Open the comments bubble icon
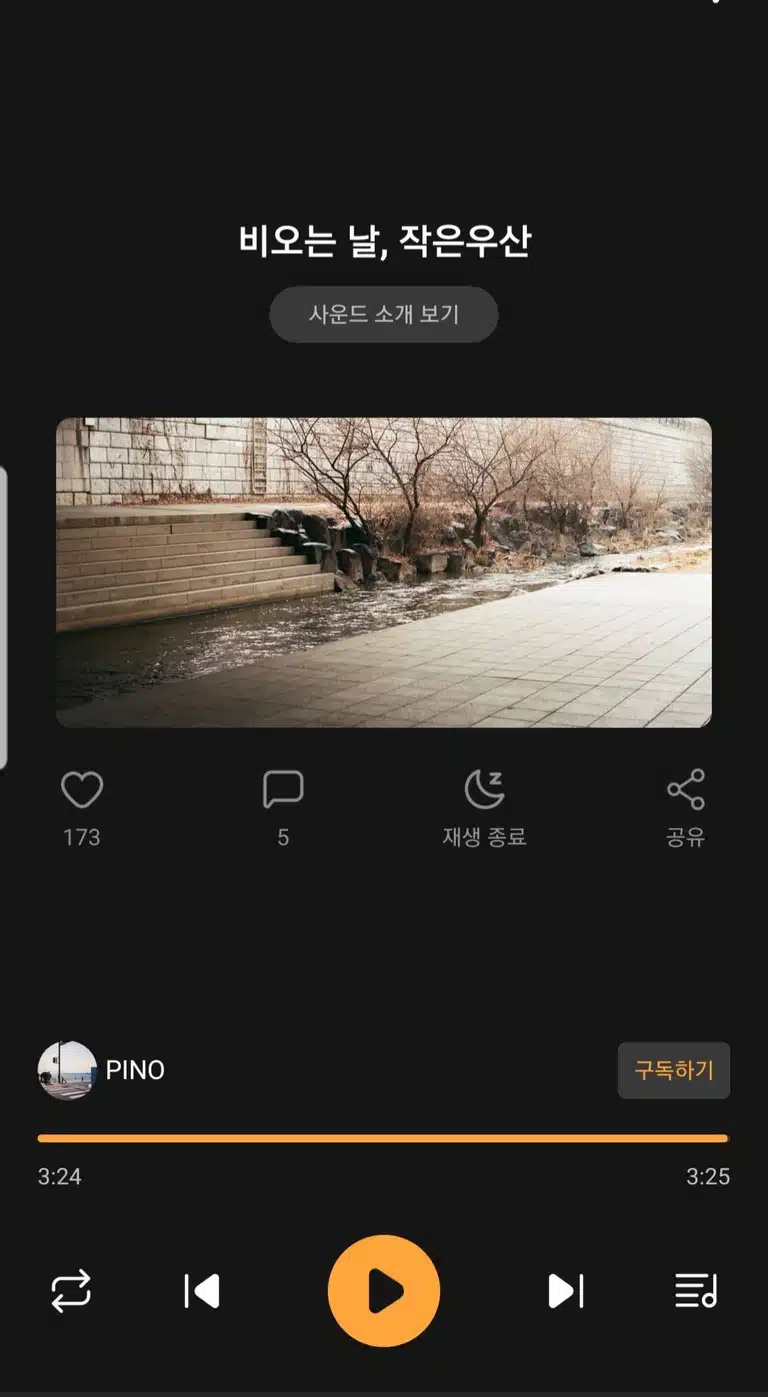The width and height of the screenshot is (768, 1397). [x=283, y=790]
